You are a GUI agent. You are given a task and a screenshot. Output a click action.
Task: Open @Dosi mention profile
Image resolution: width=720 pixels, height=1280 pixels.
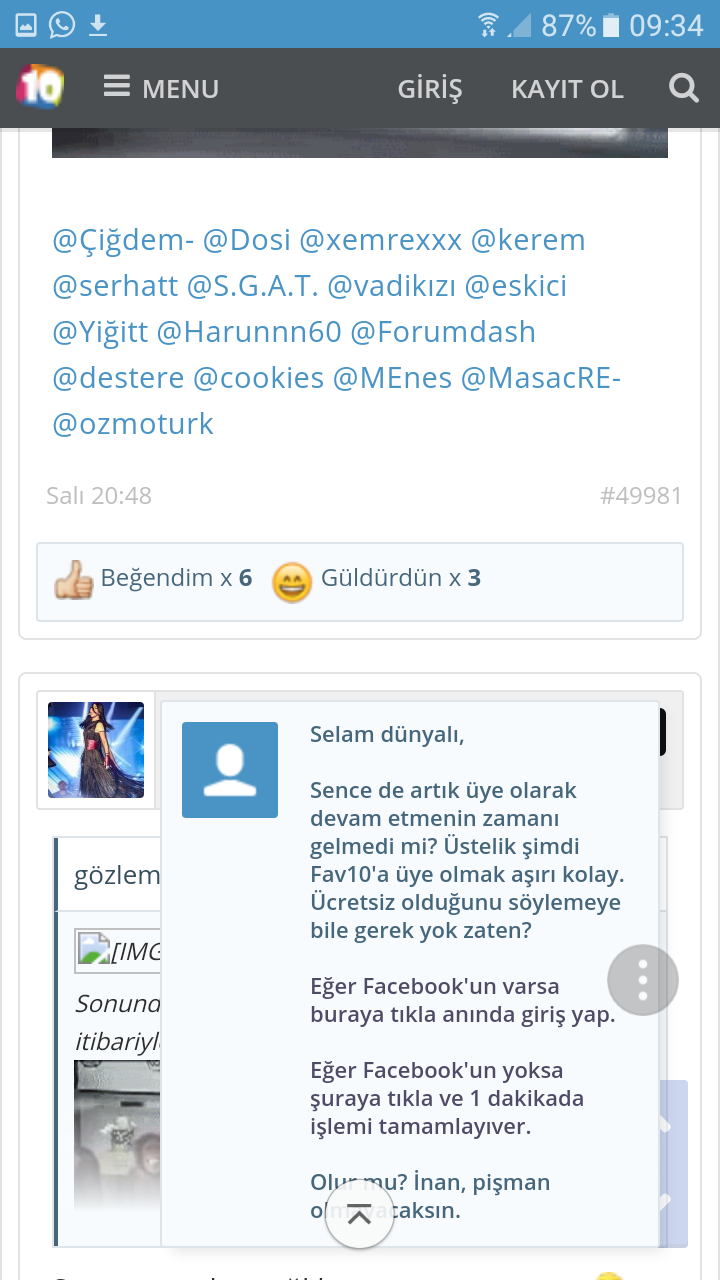tap(246, 240)
